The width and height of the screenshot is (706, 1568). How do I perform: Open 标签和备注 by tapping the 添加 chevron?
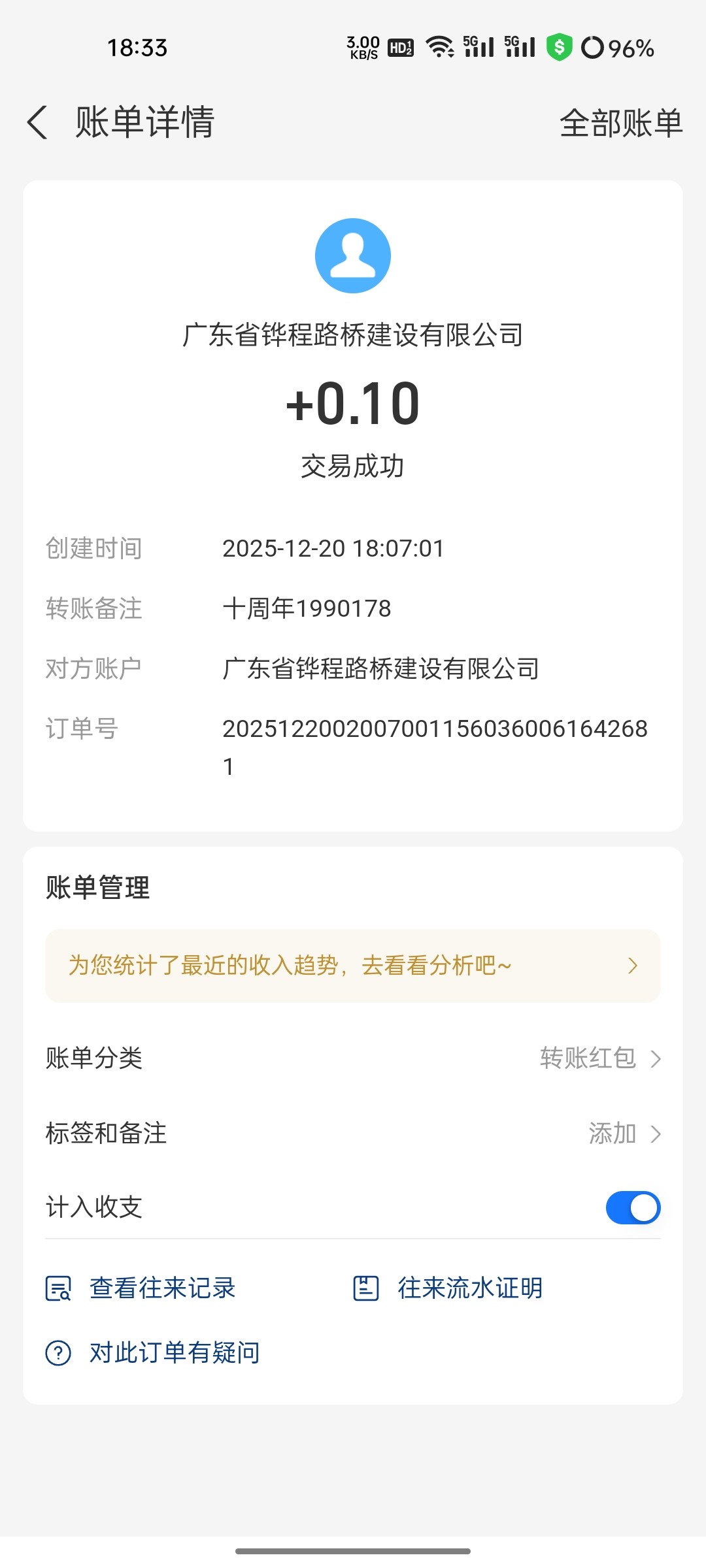[x=656, y=1134]
